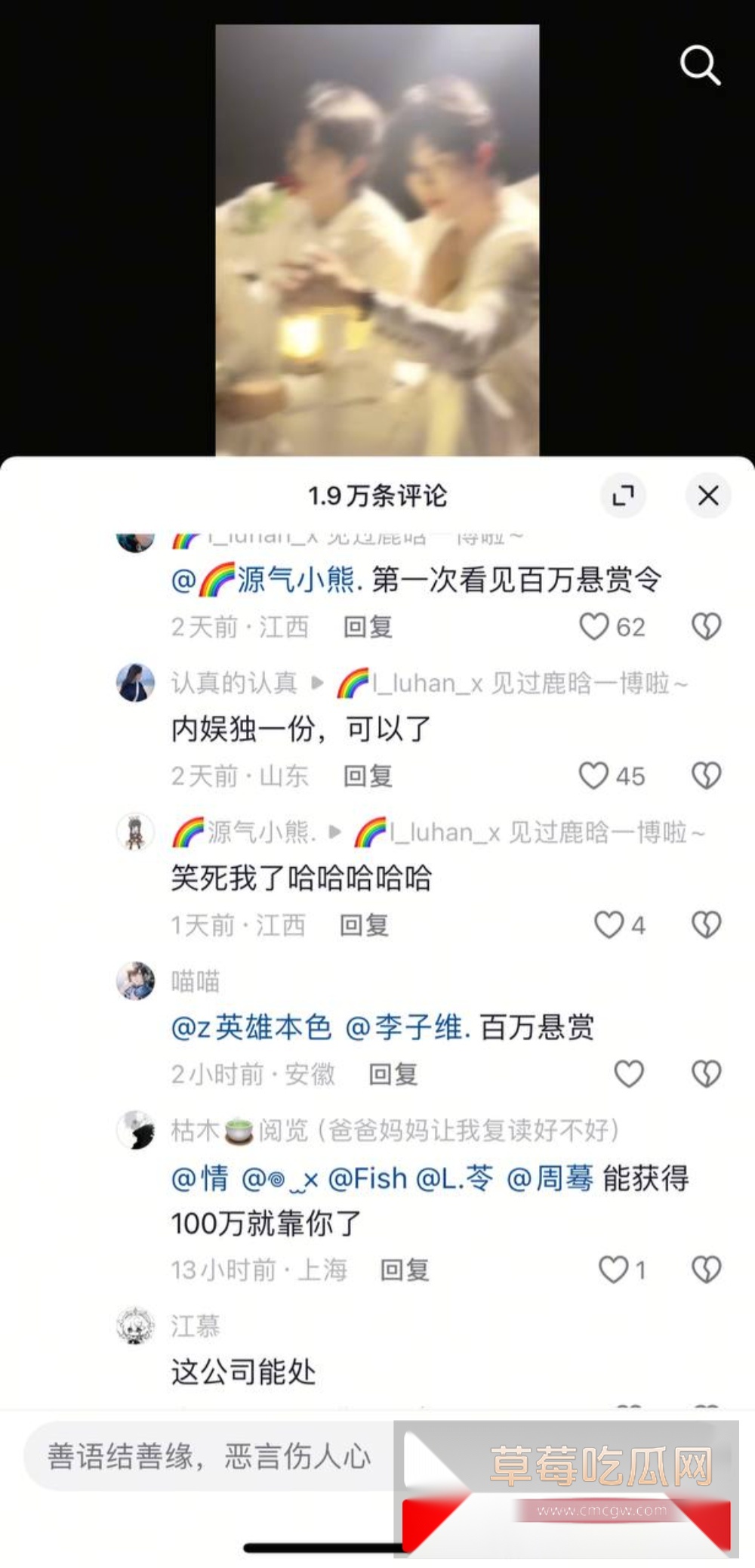Like 喵喵's 百万悬赏 comment
The width and height of the screenshot is (755, 1568).
pos(628,1073)
